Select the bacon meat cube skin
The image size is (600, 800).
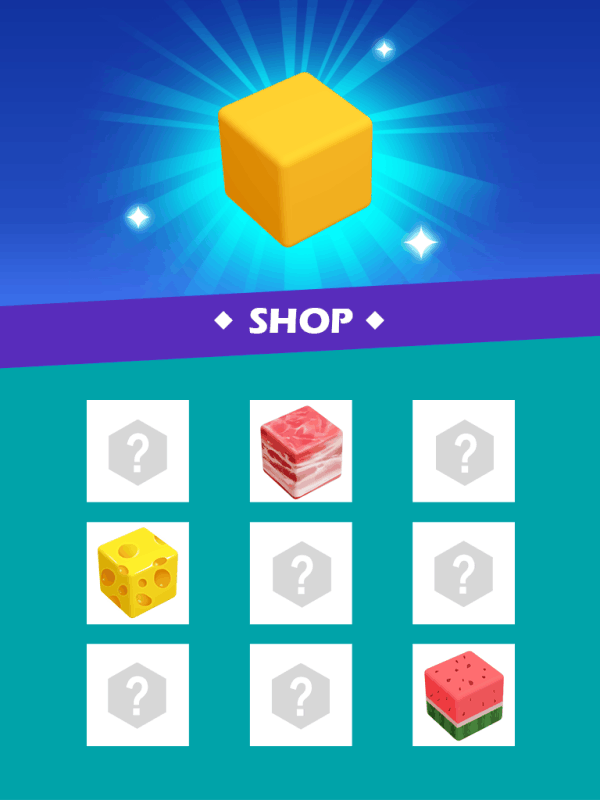(x=300, y=451)
